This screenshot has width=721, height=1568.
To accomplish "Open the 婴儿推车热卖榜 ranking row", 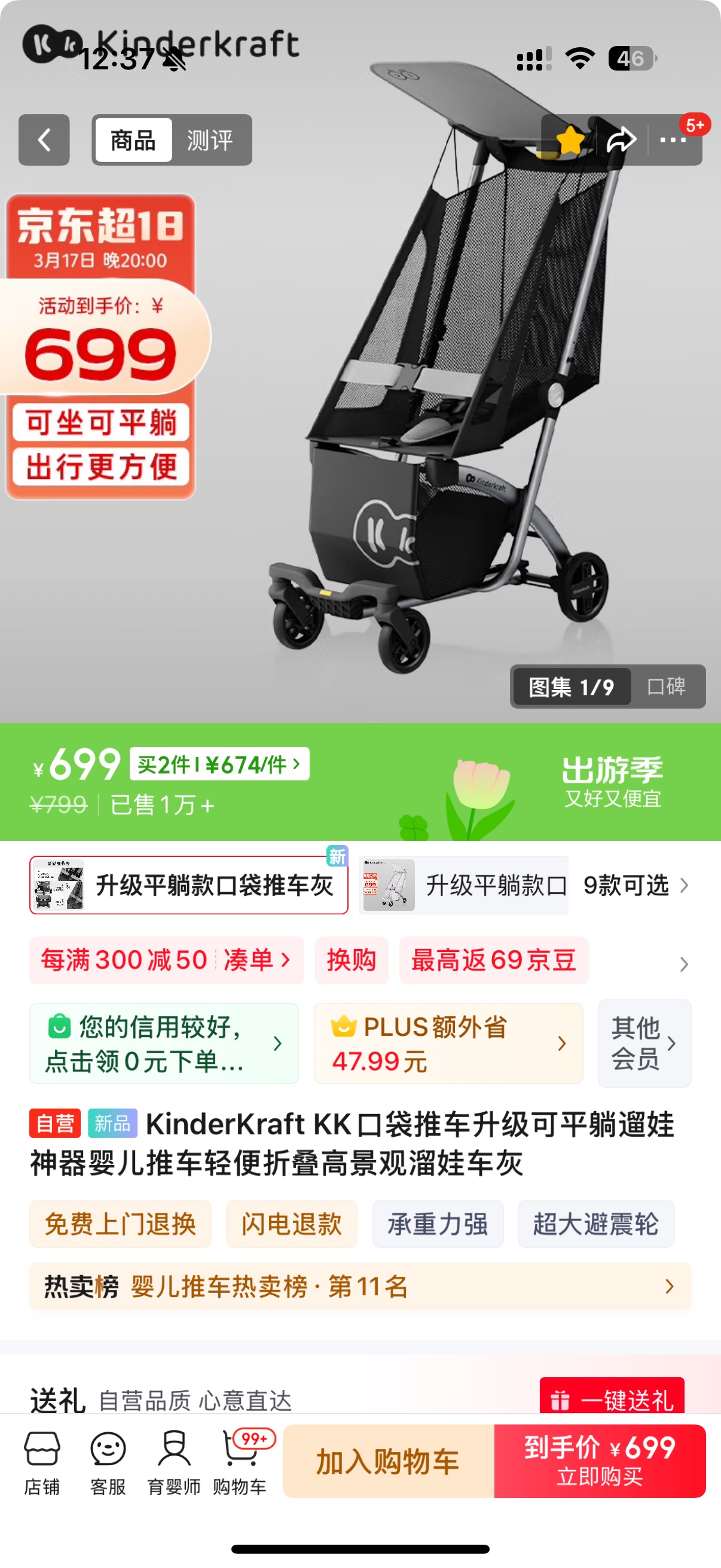I will click(x=359, y=1286).
